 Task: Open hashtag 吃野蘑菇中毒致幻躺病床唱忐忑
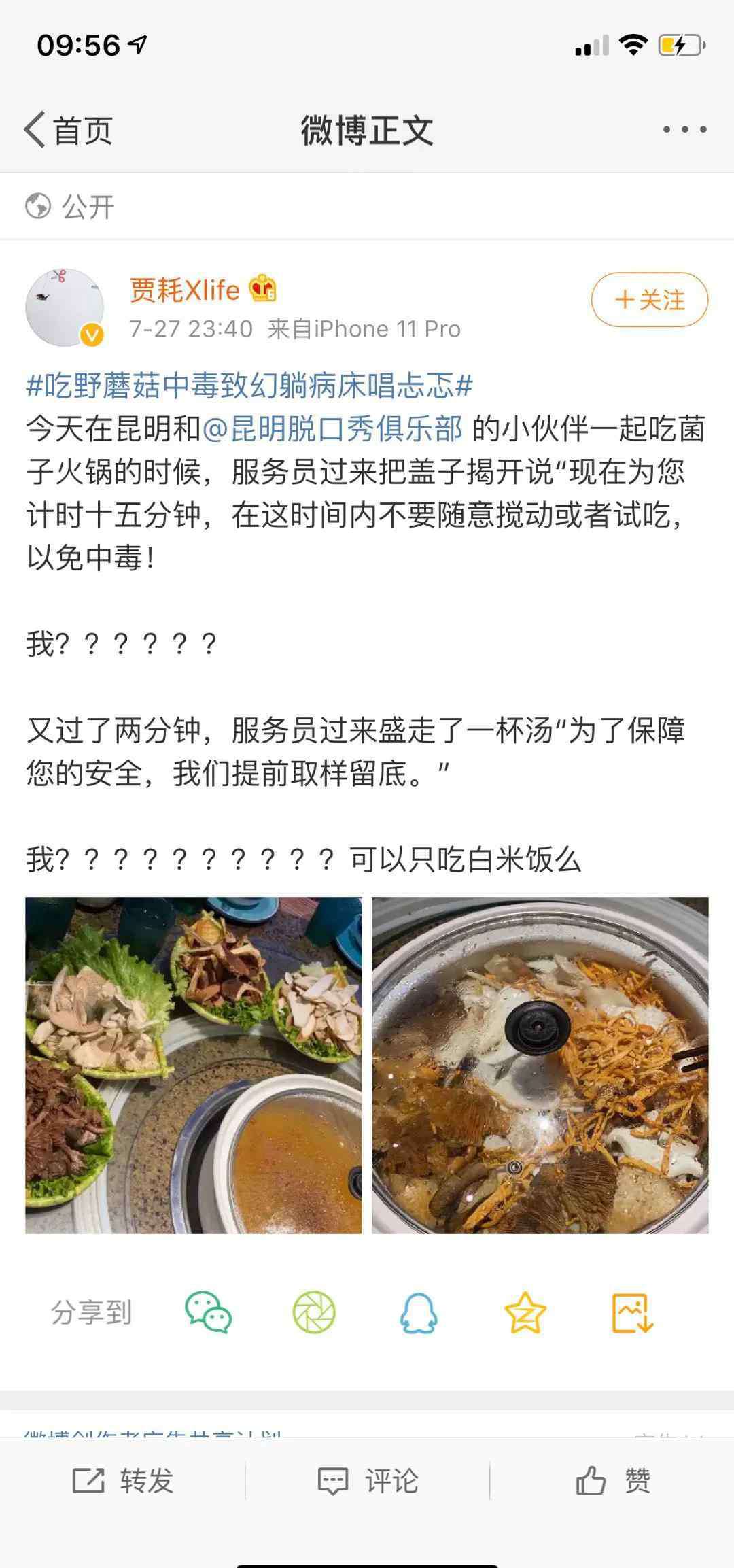[249, 386]
